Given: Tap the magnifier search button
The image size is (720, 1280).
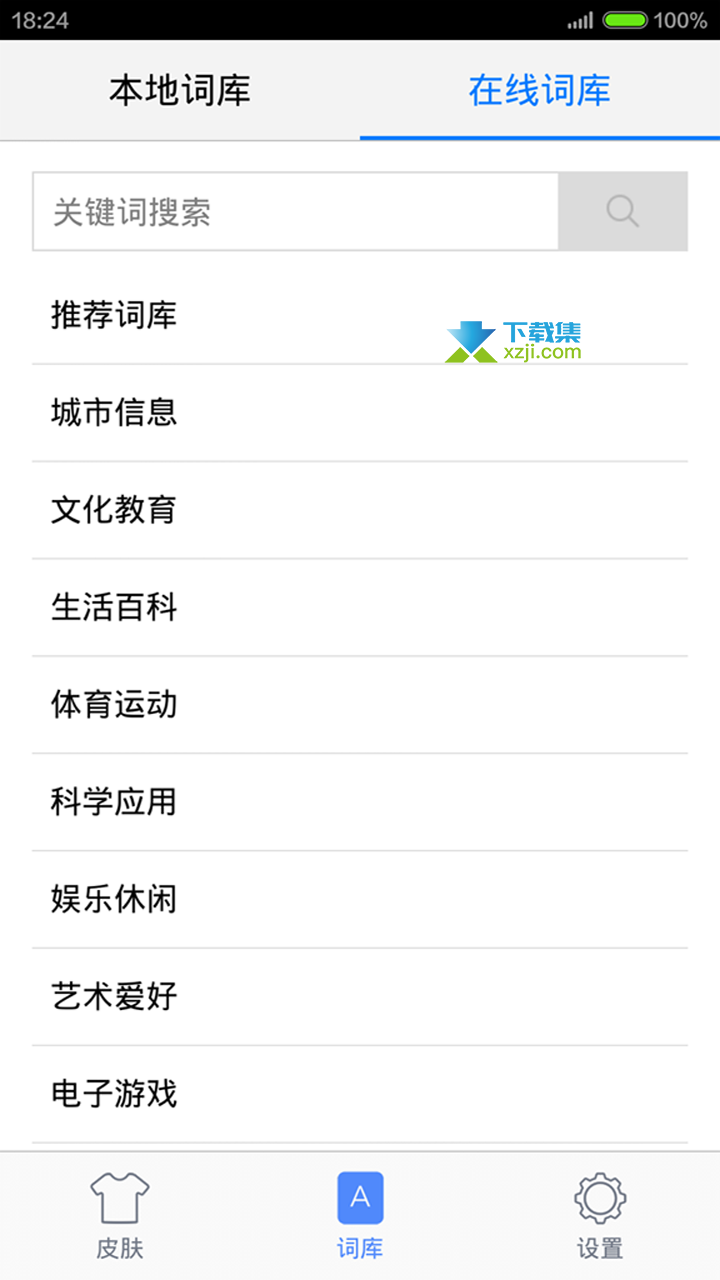Looking at the screenshot, I should click(x=623, y=211).
